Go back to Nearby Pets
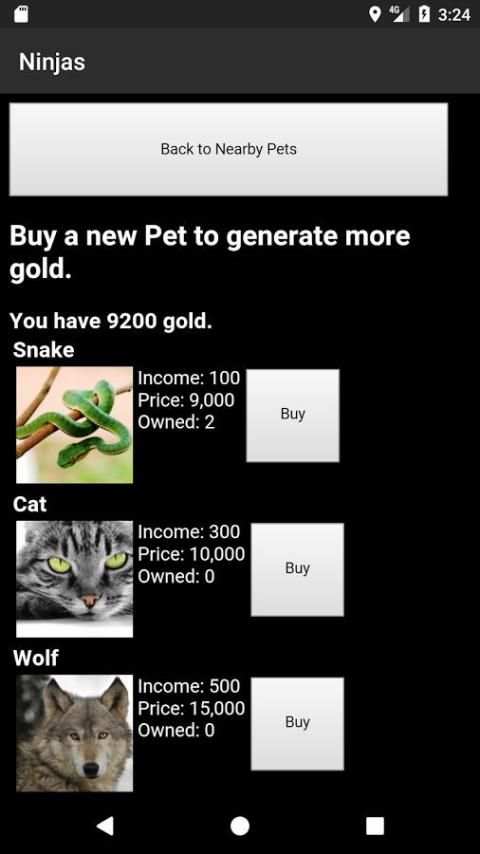 click(x=228, y=149)
